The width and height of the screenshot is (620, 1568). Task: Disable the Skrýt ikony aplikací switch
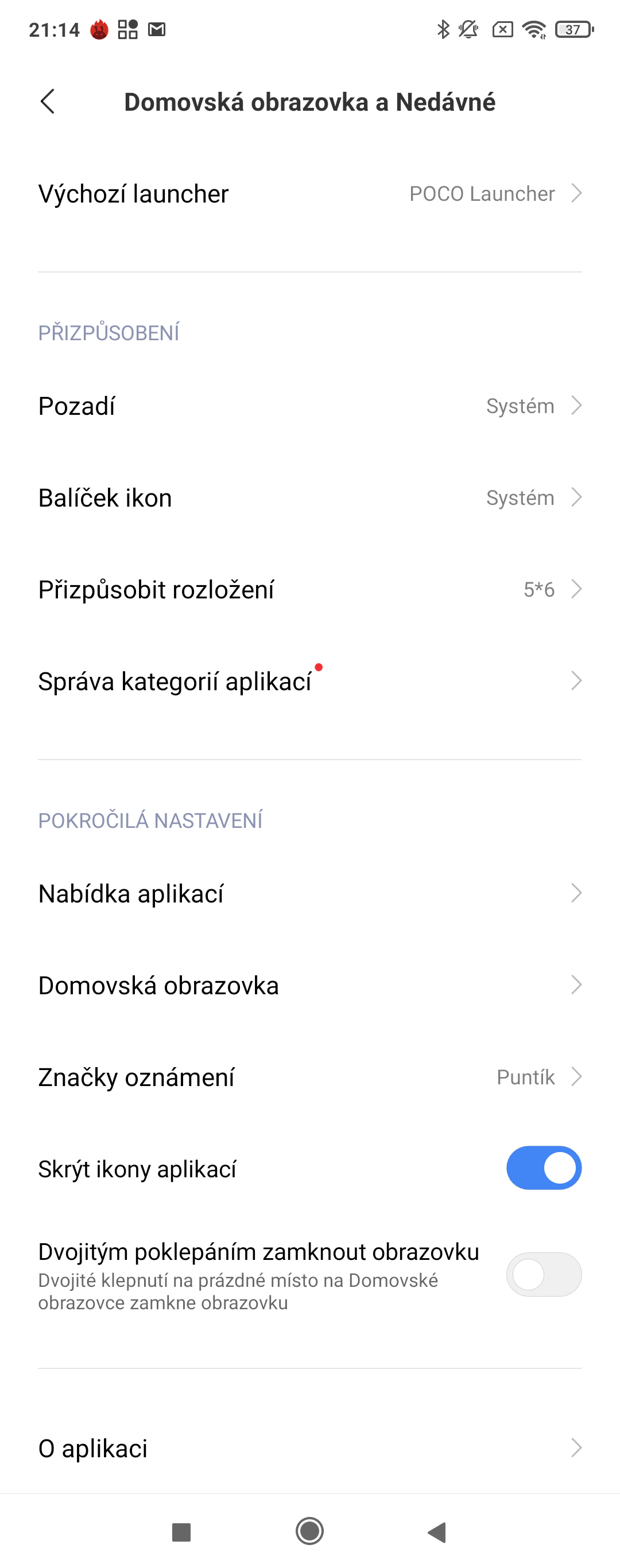point(543,1167)
